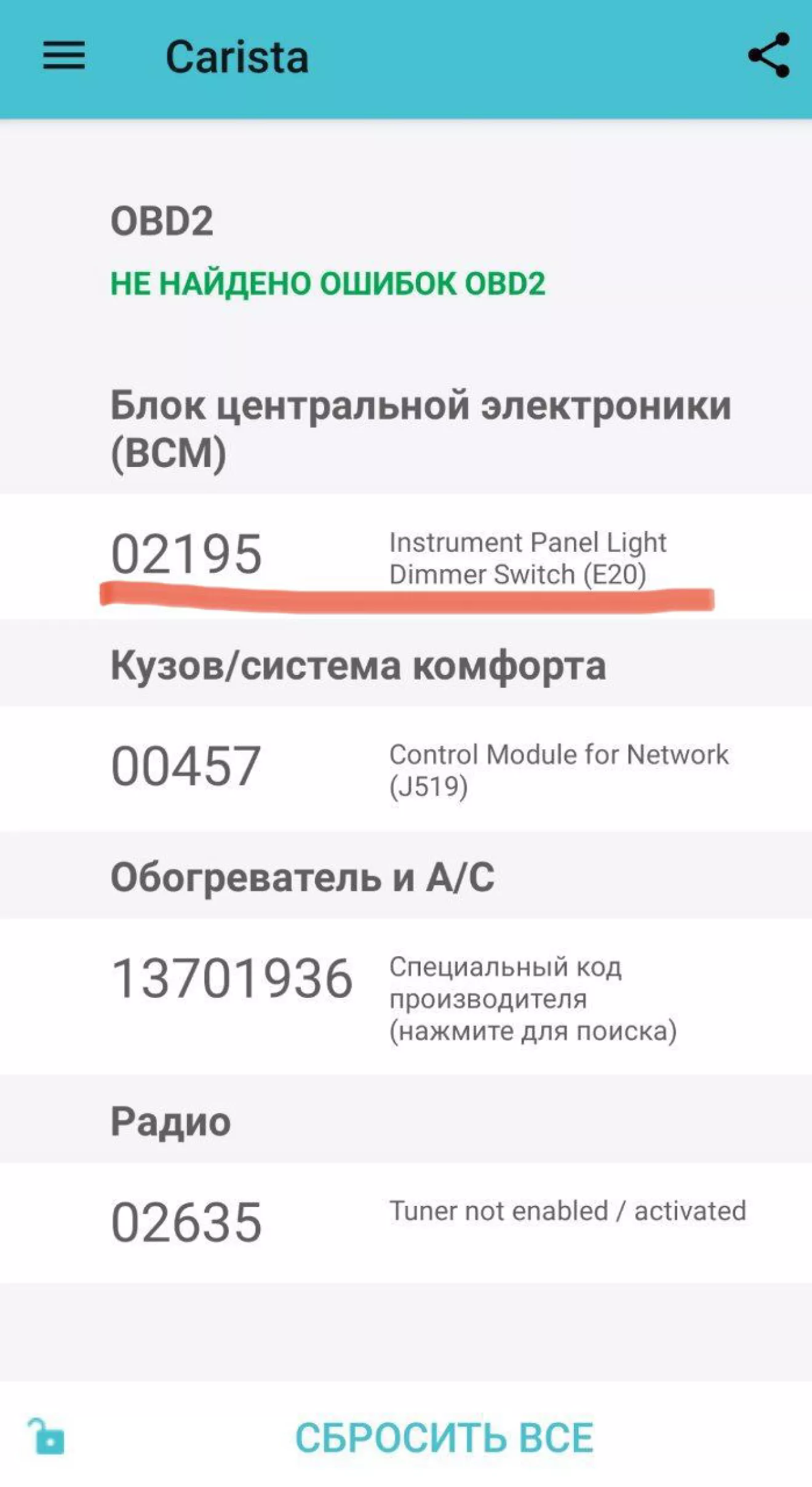Open the hamburger drawer menu
Screen dimensions: 812x1487
[x=64, y=56]
